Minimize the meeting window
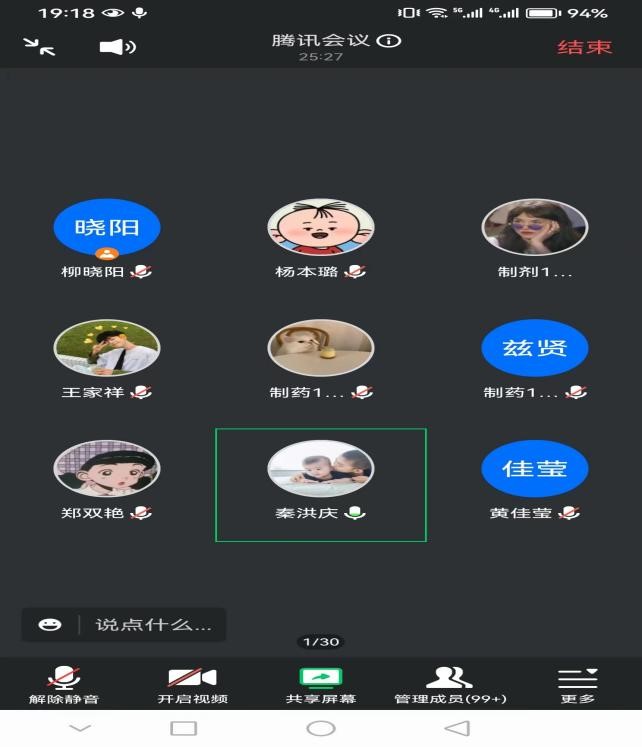The image size is (642, 747). tap(40, 46)
